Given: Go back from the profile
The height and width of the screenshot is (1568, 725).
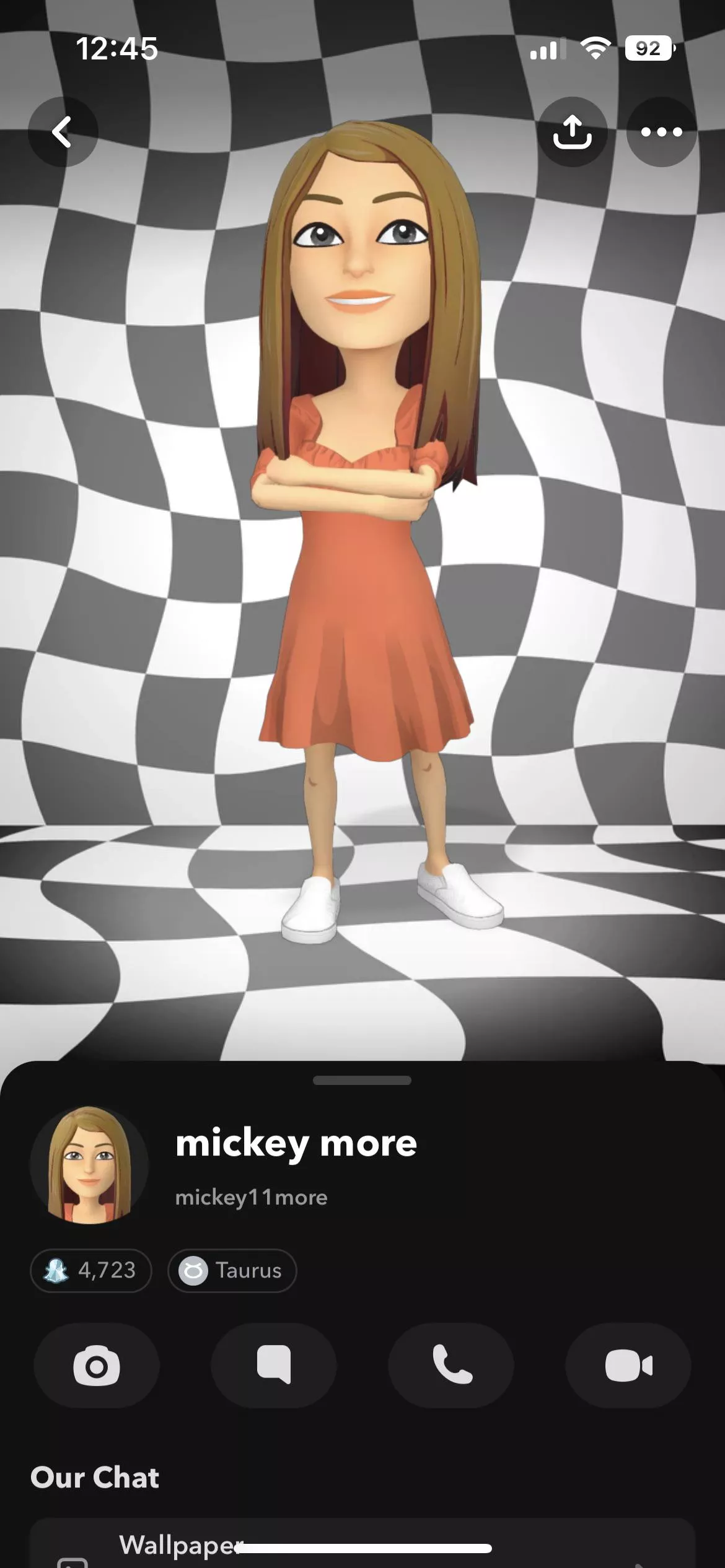Looking at the screenshot, I should [63, 132].
